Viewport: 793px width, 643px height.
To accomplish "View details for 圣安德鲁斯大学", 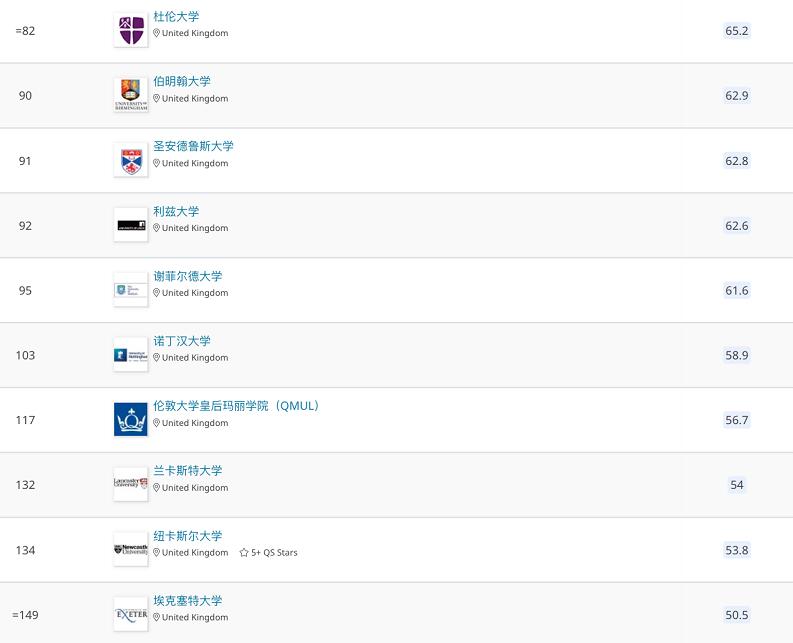I will click(193, 146).
